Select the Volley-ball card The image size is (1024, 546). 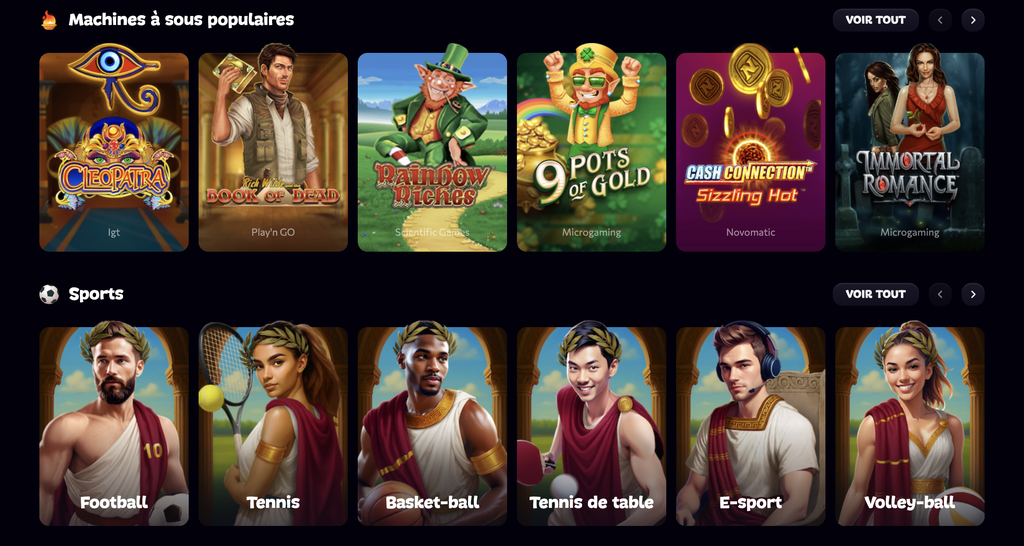pyautogui.click(x=909, y=425)
